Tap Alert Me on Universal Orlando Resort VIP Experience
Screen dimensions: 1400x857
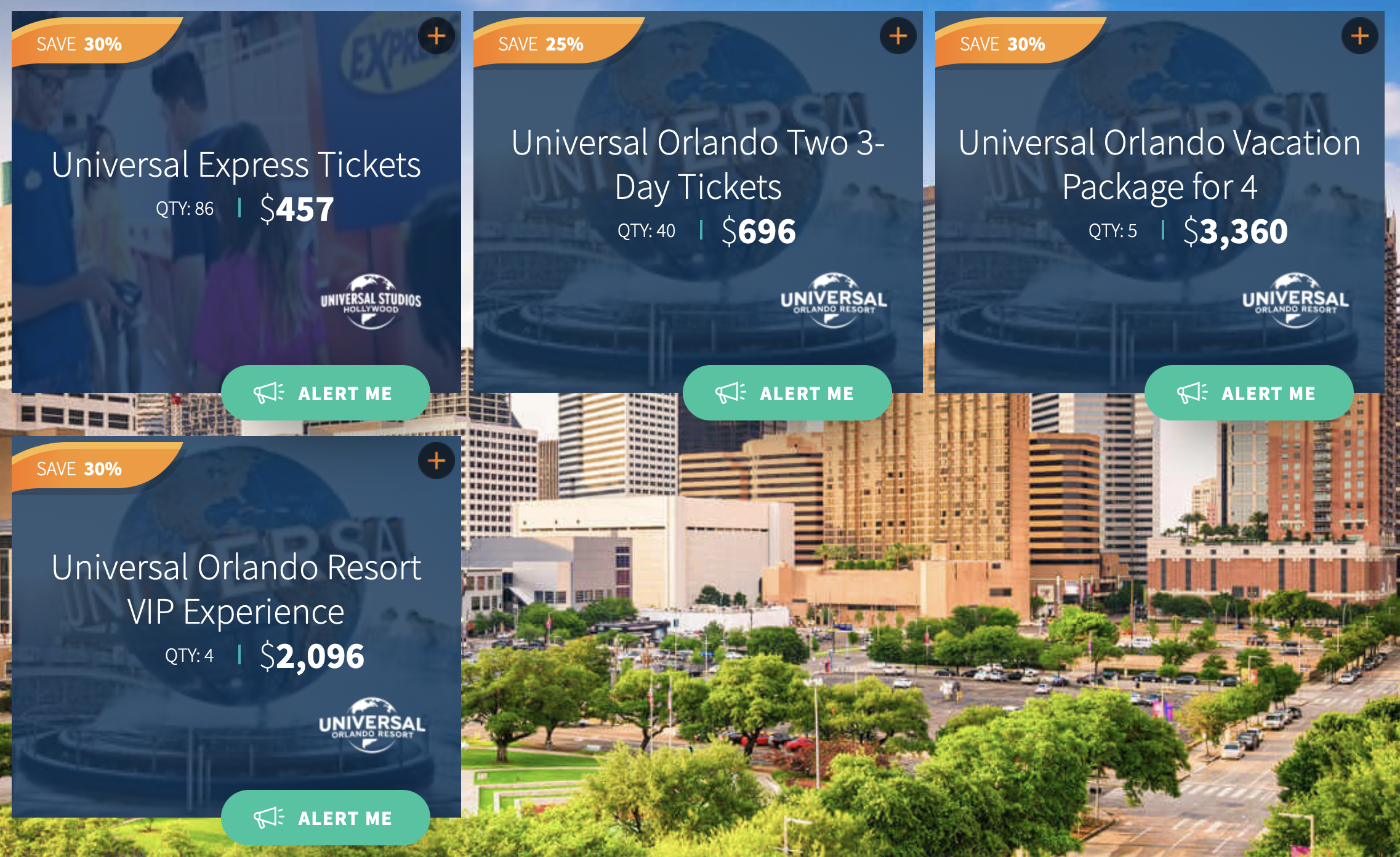click(x=325, y=818)
